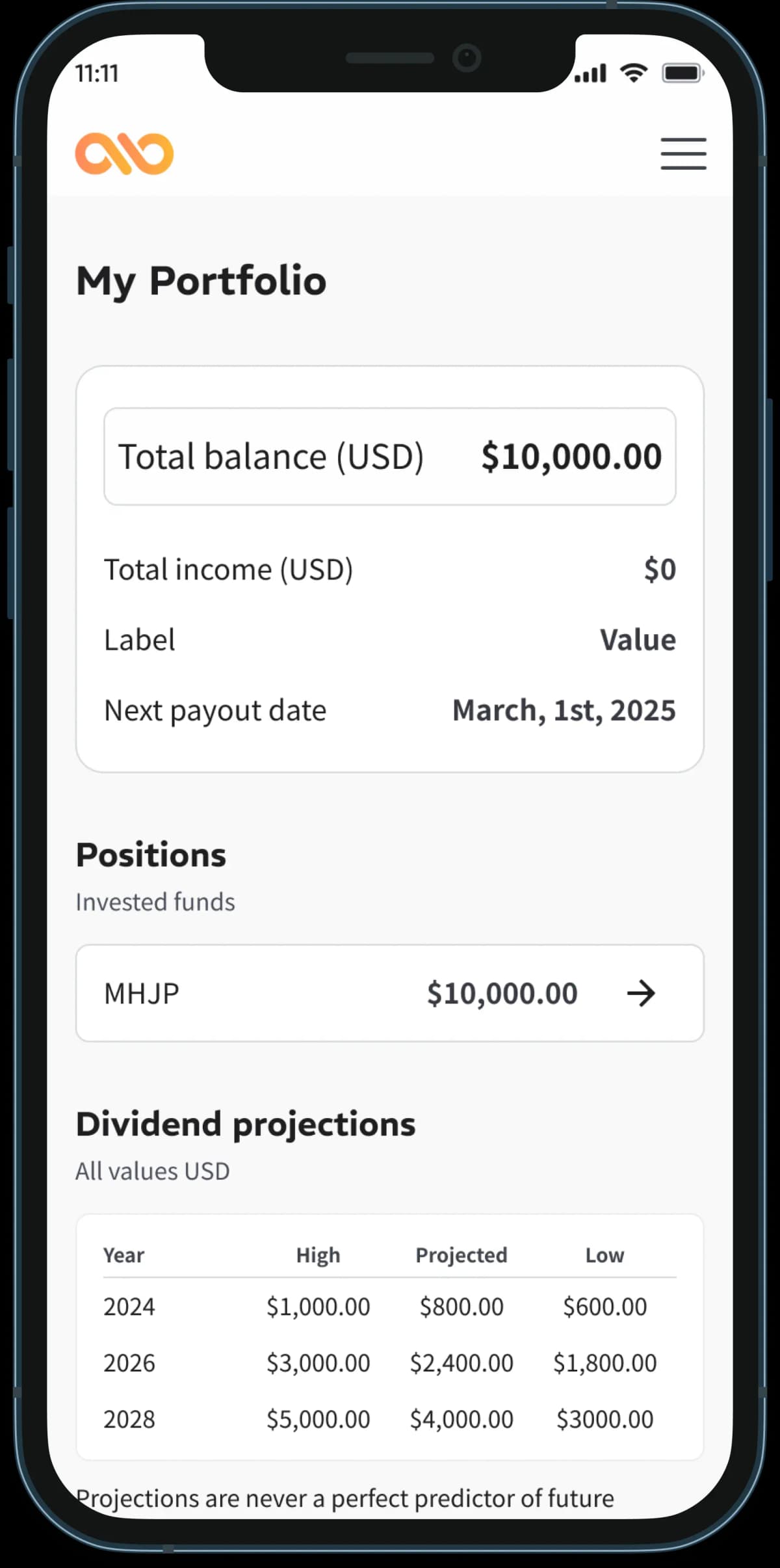This screenshot has width=780, height=1568.
Task: Click the $5,000.00 high value for 2028
Action: (318, 1419)
